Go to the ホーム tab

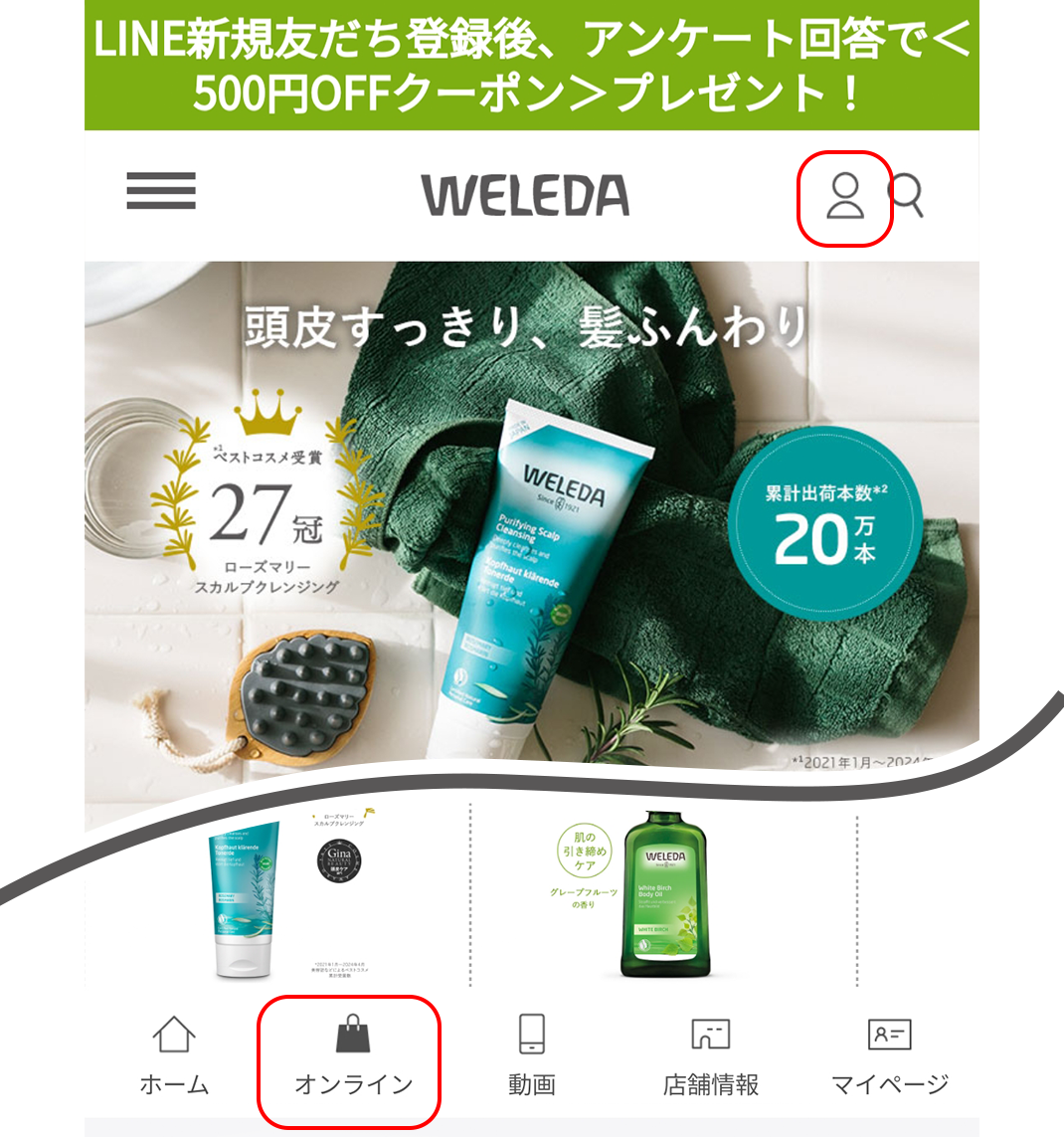[x=174, y=1056]
